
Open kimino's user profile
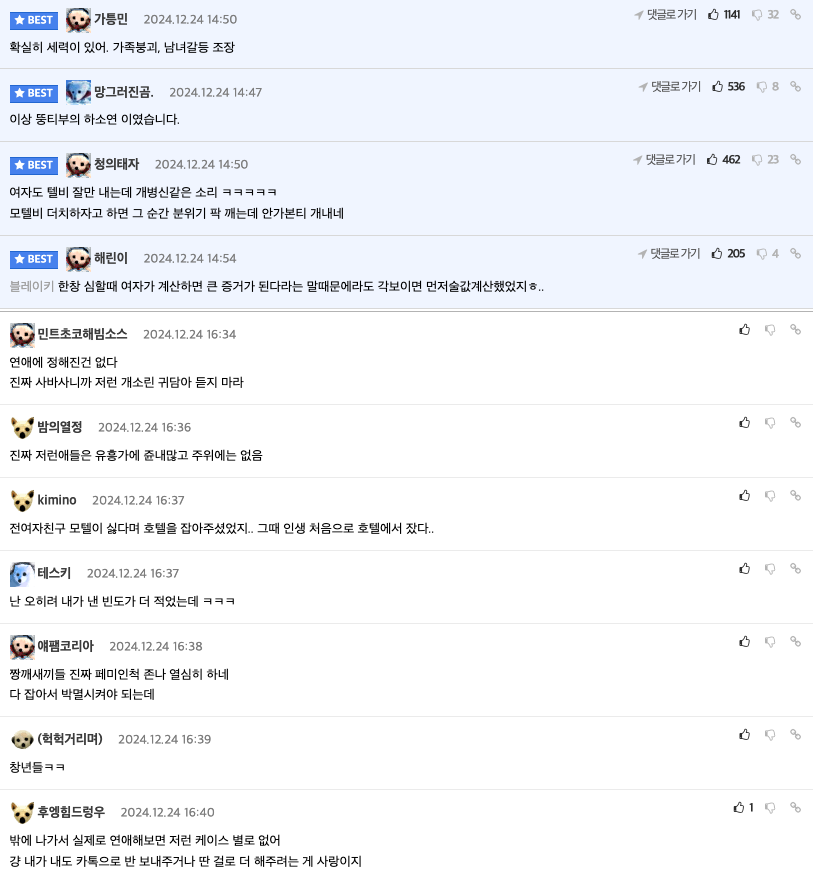[x=56, y=500]
